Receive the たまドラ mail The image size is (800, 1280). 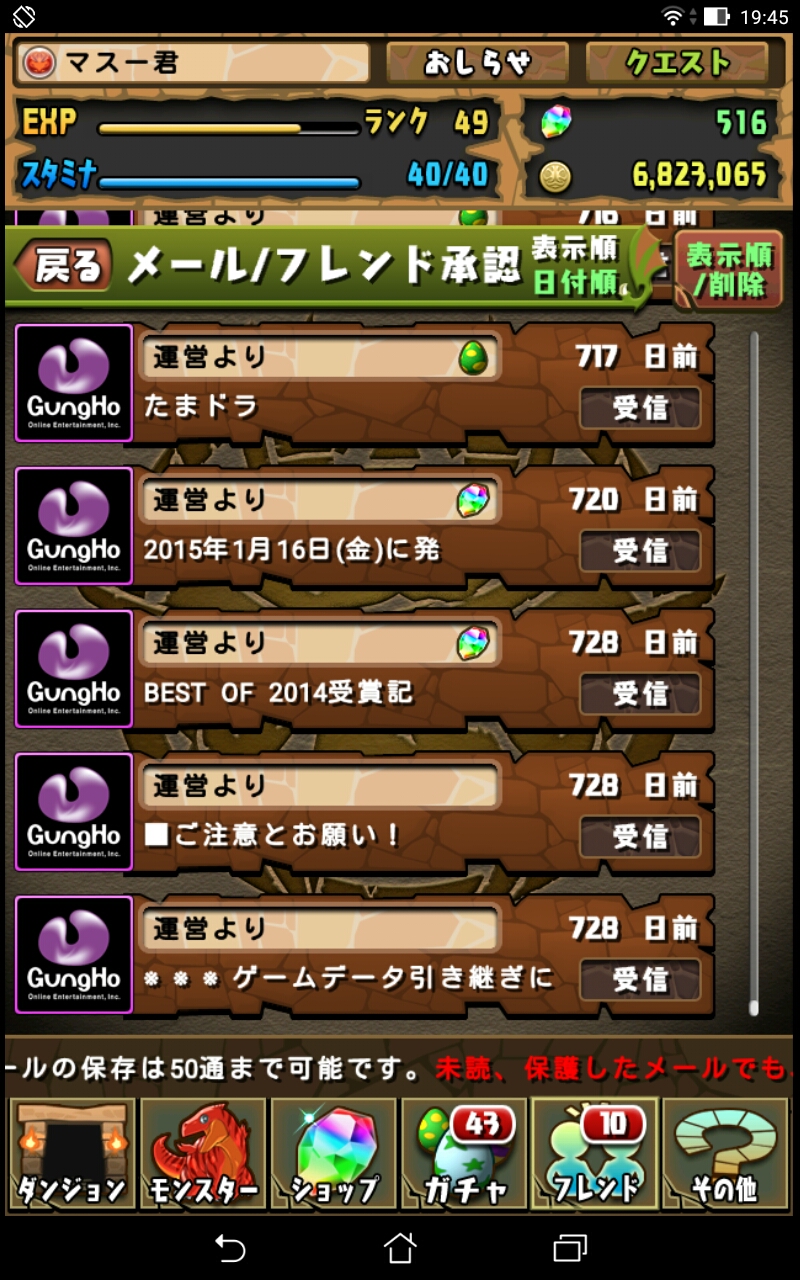click(640, 408)
